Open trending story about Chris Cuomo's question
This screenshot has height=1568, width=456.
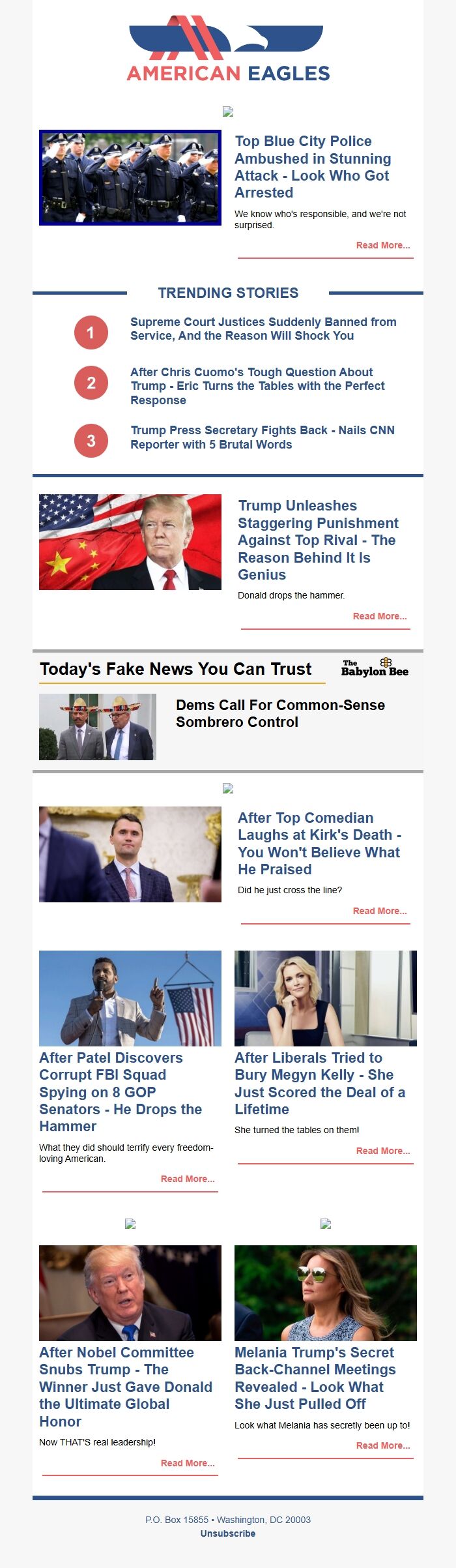257,386
